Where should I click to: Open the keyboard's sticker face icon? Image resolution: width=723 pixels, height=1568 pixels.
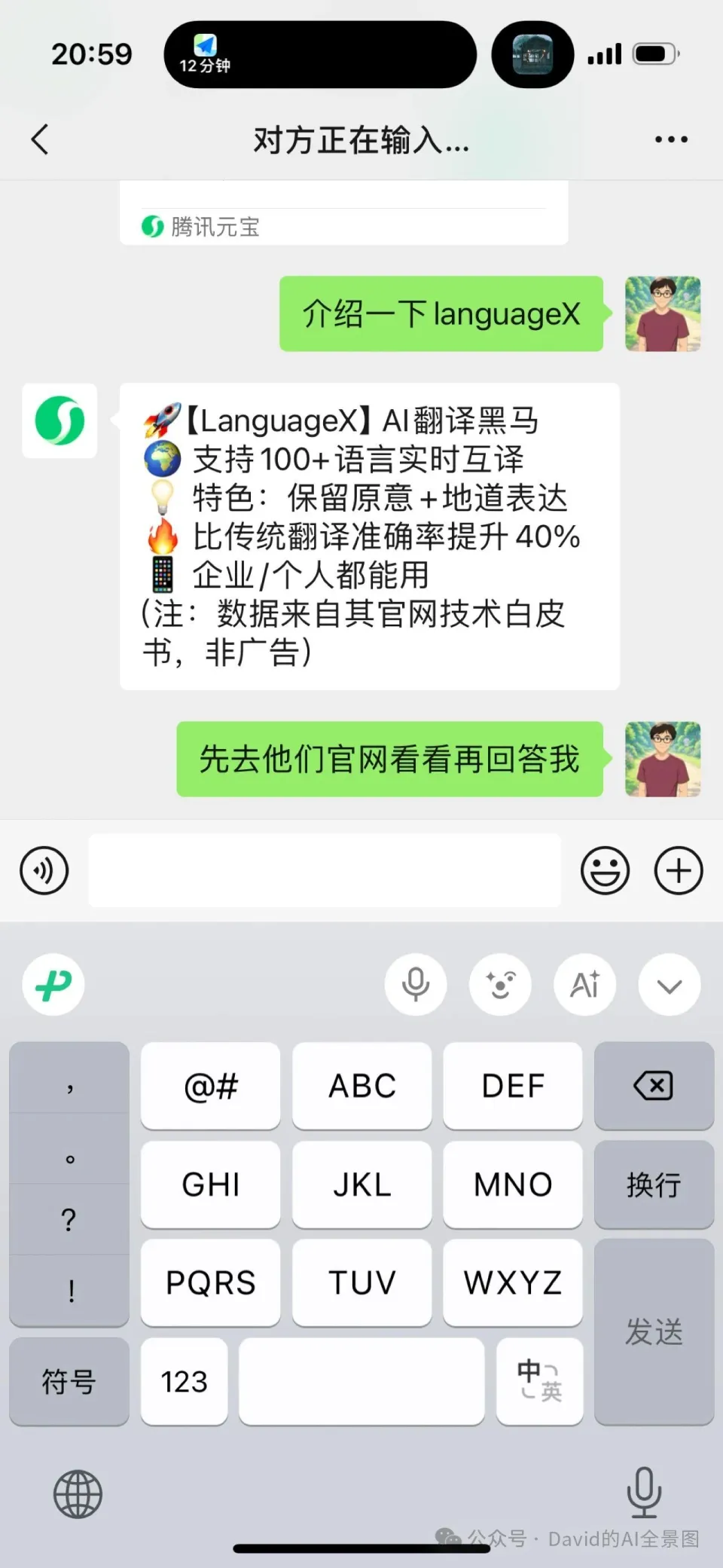(x=500, y=985)
